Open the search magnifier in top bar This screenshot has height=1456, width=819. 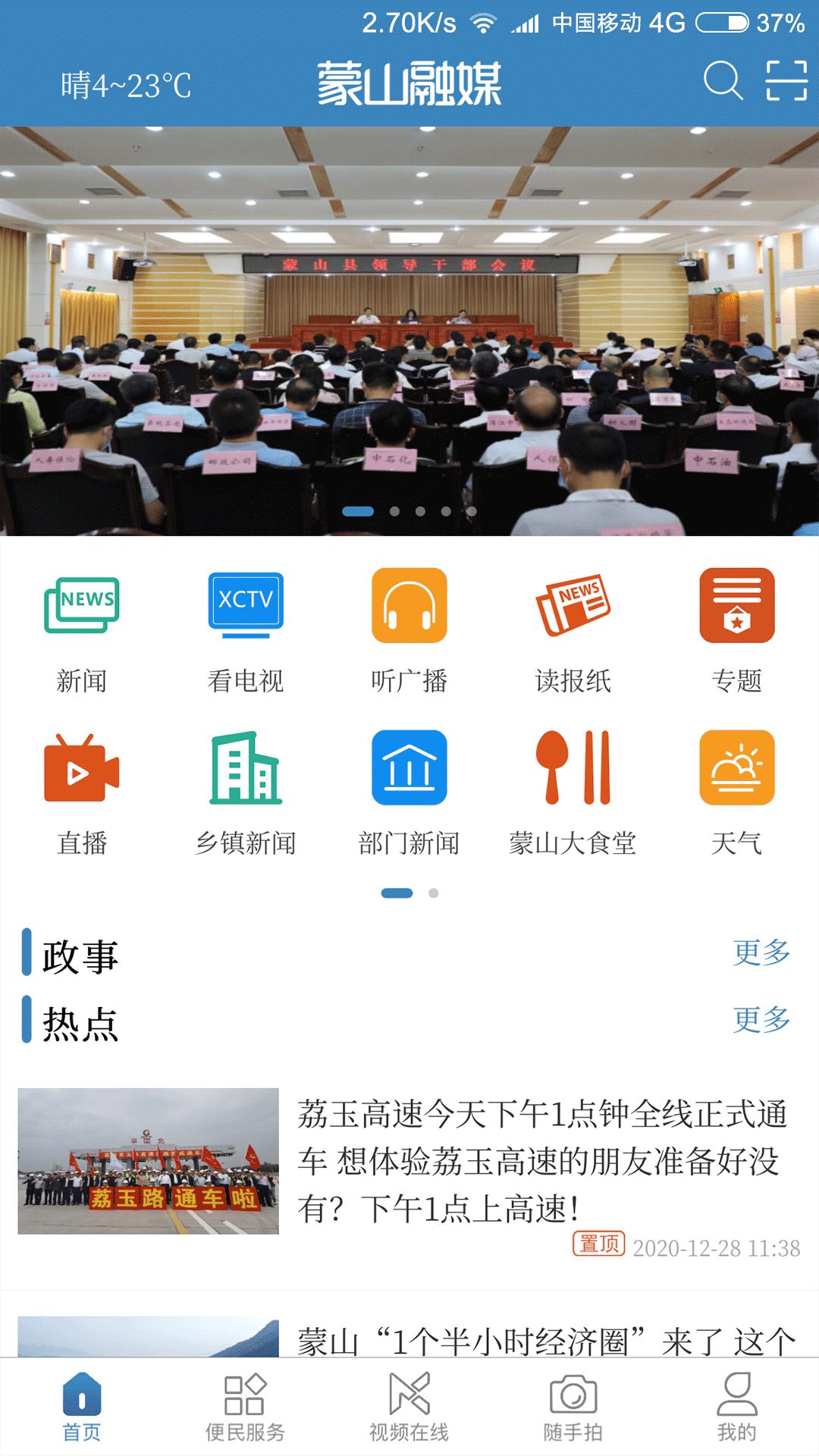(x=724, y=83)
